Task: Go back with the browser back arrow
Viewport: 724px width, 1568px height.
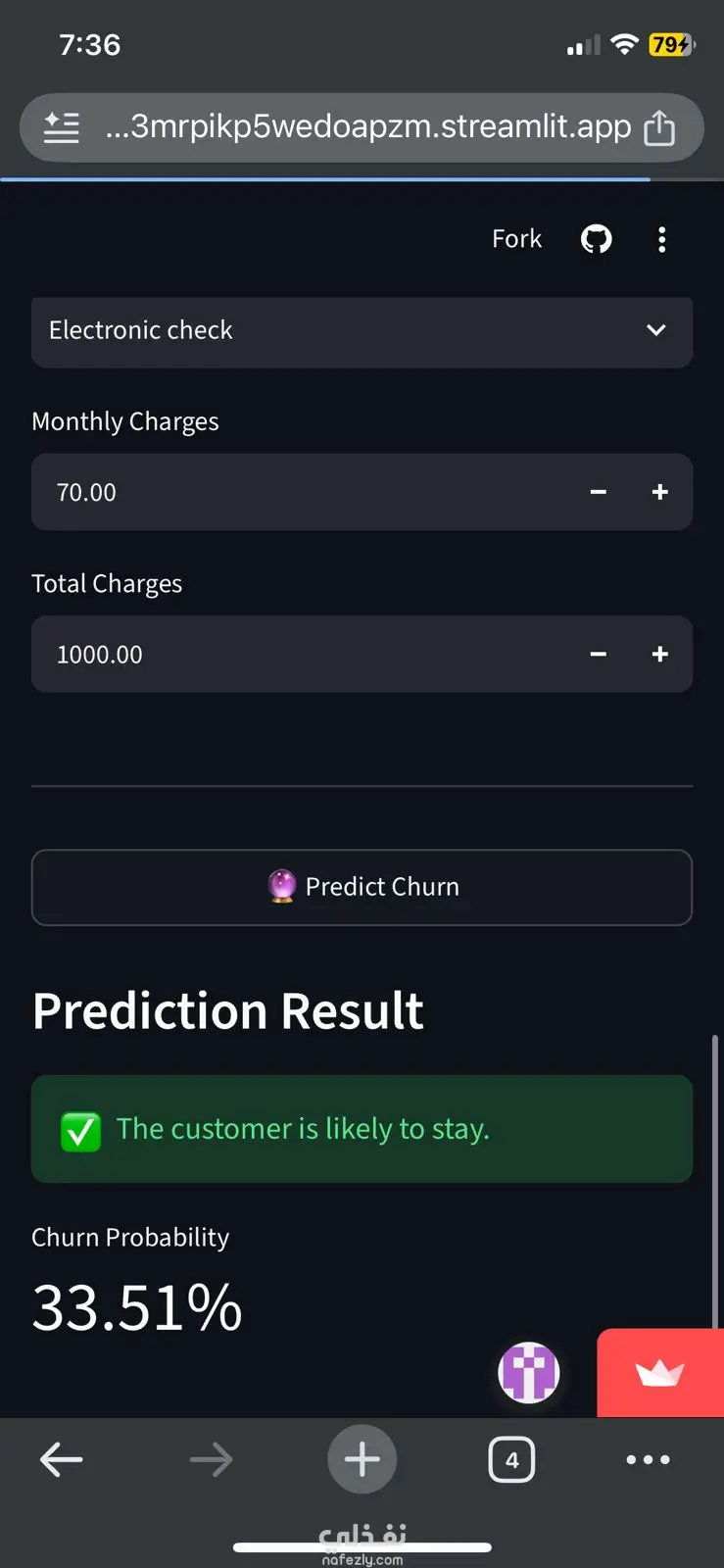Action: tap(61, 1459)
